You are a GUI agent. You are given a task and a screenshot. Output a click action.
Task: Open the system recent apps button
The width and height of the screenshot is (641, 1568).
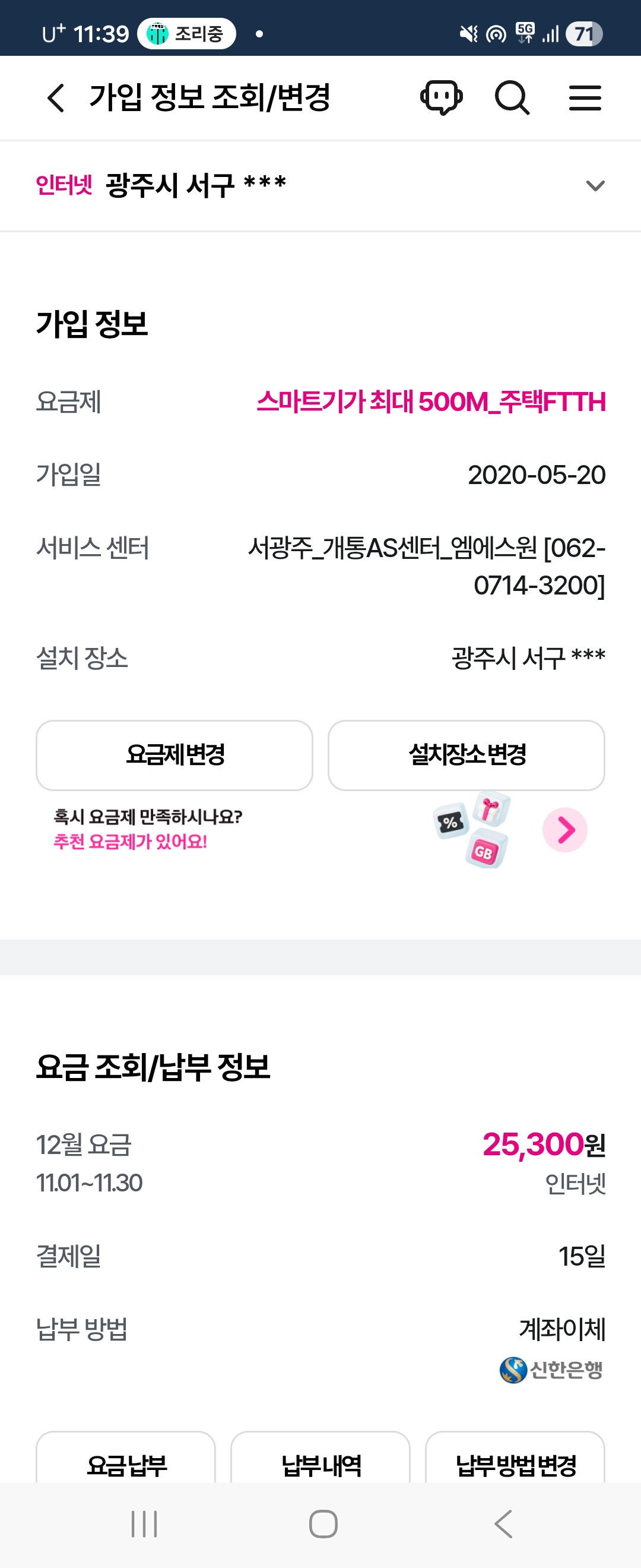144,1523
